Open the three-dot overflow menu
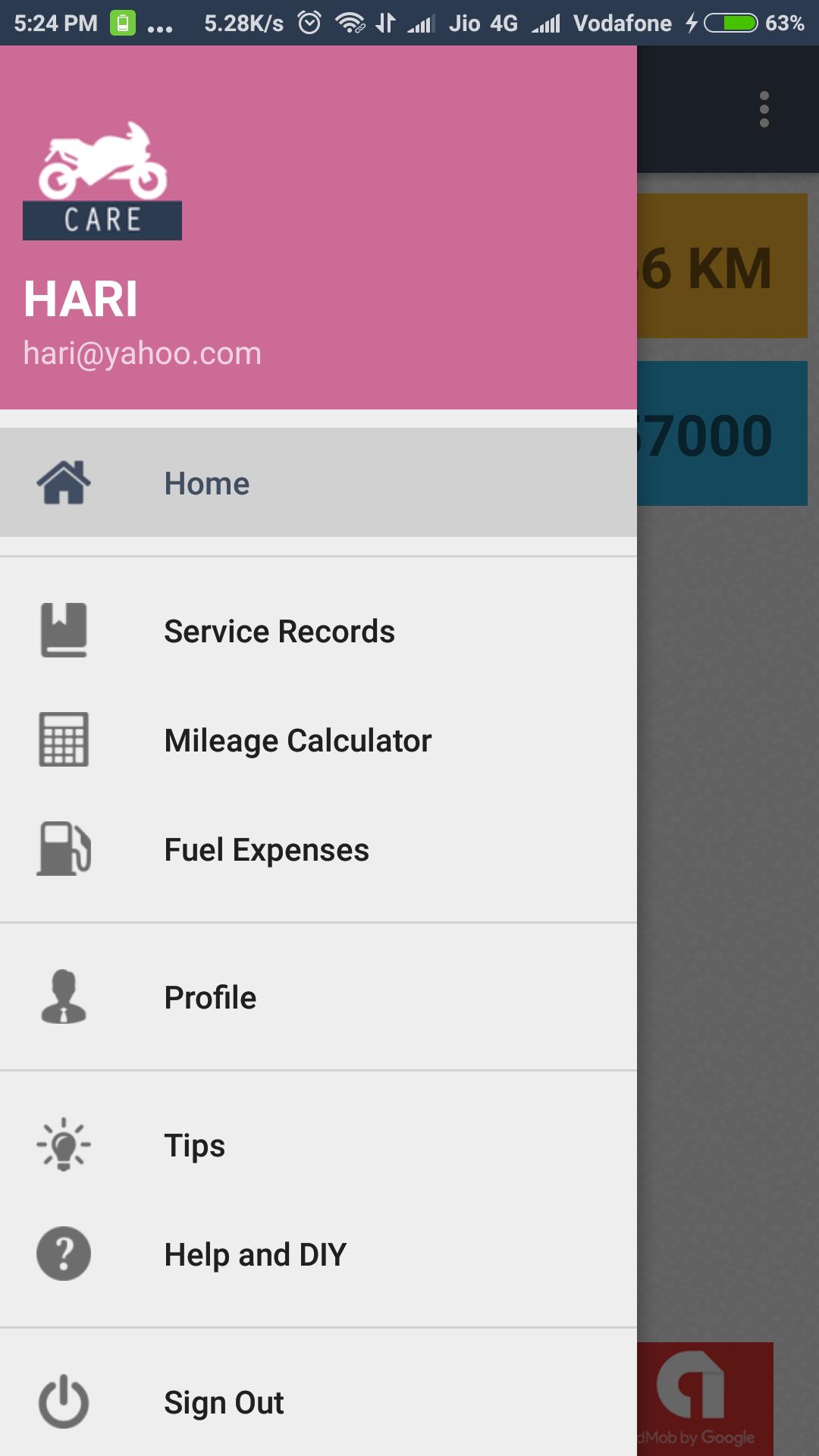 pyautogui.click(x=764, y=109)
